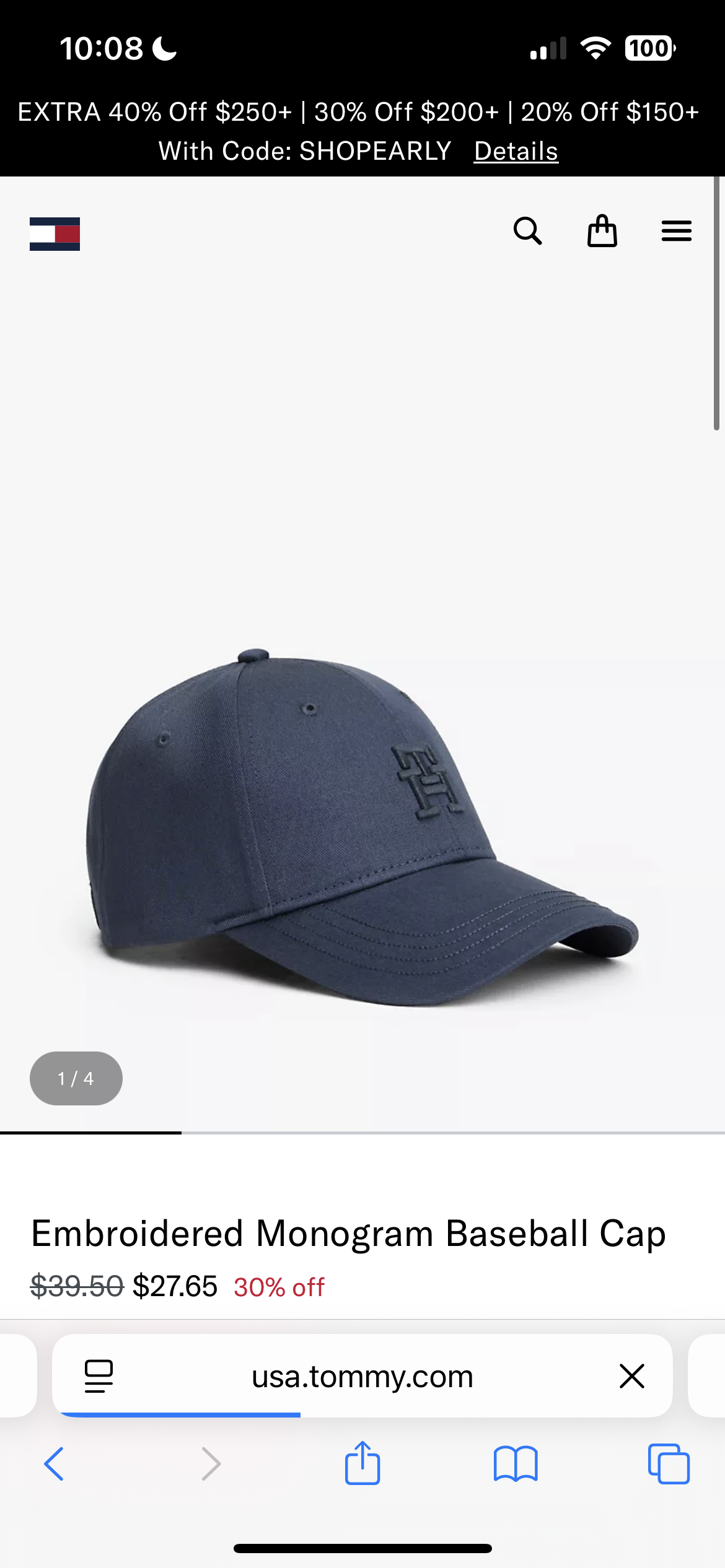
Task: View the baseball cap product image
Action: coord(362,824)
